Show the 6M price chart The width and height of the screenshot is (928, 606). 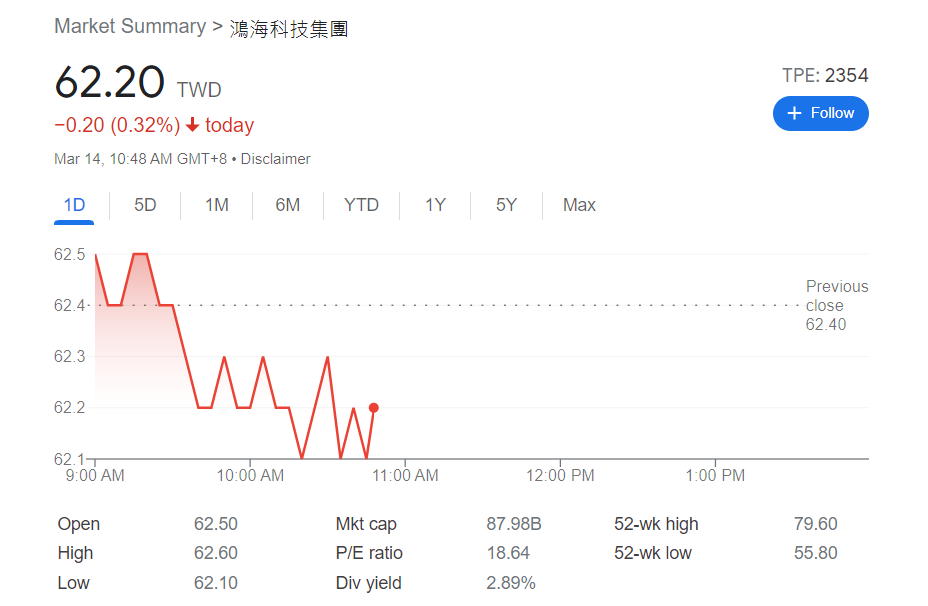287,205
